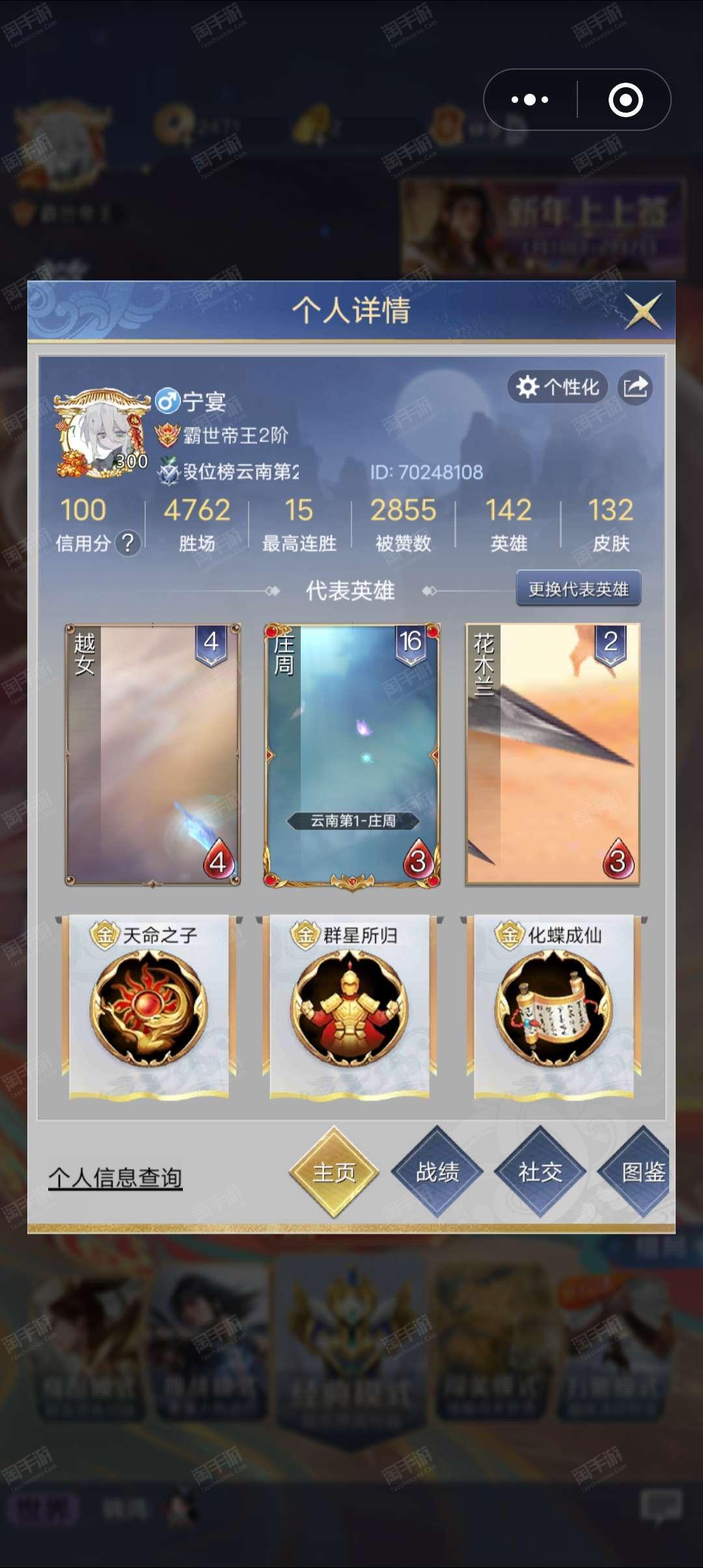The image size is (703, 1568).
Task: Open the 花木兰 hero card
Action: click(553, 753)
